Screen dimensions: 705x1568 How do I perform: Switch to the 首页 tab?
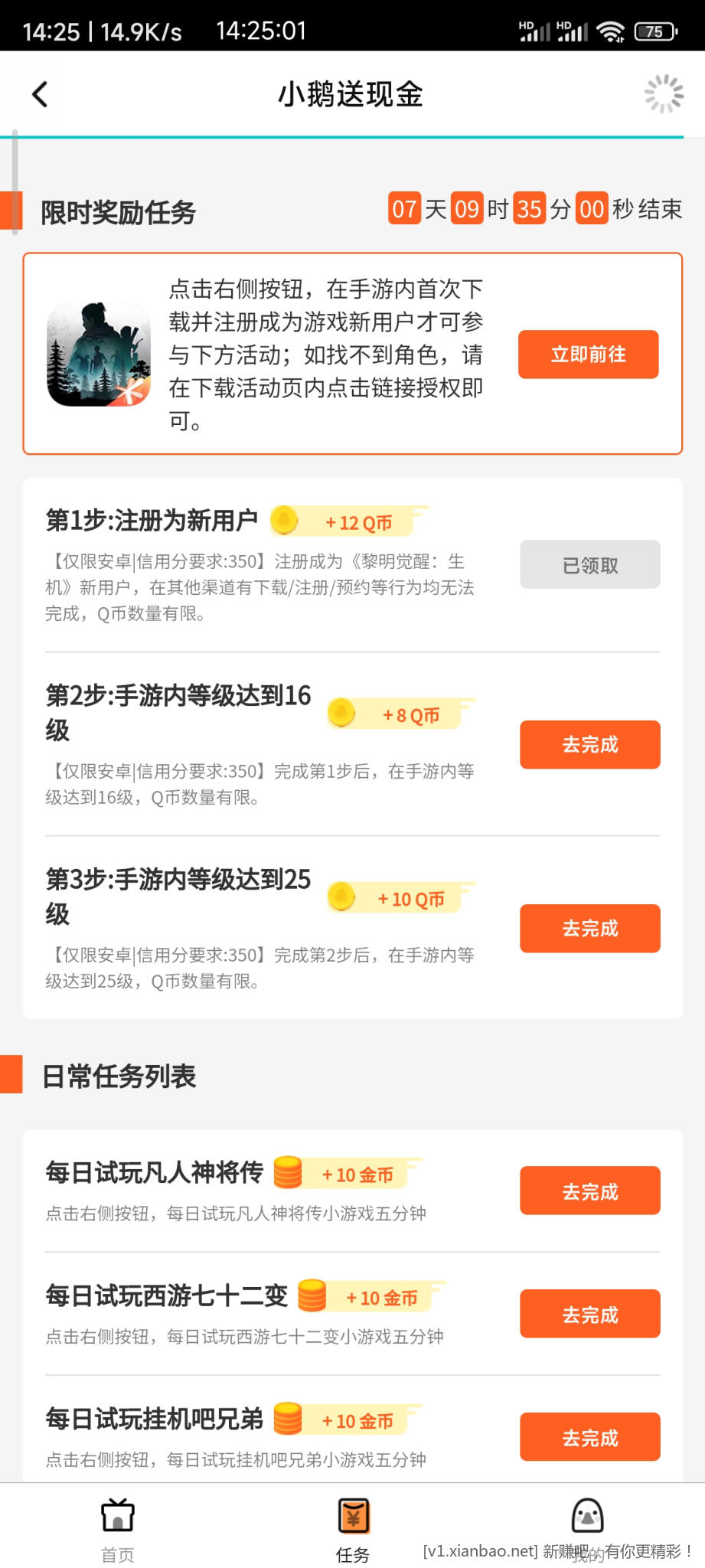(117, 1528)
